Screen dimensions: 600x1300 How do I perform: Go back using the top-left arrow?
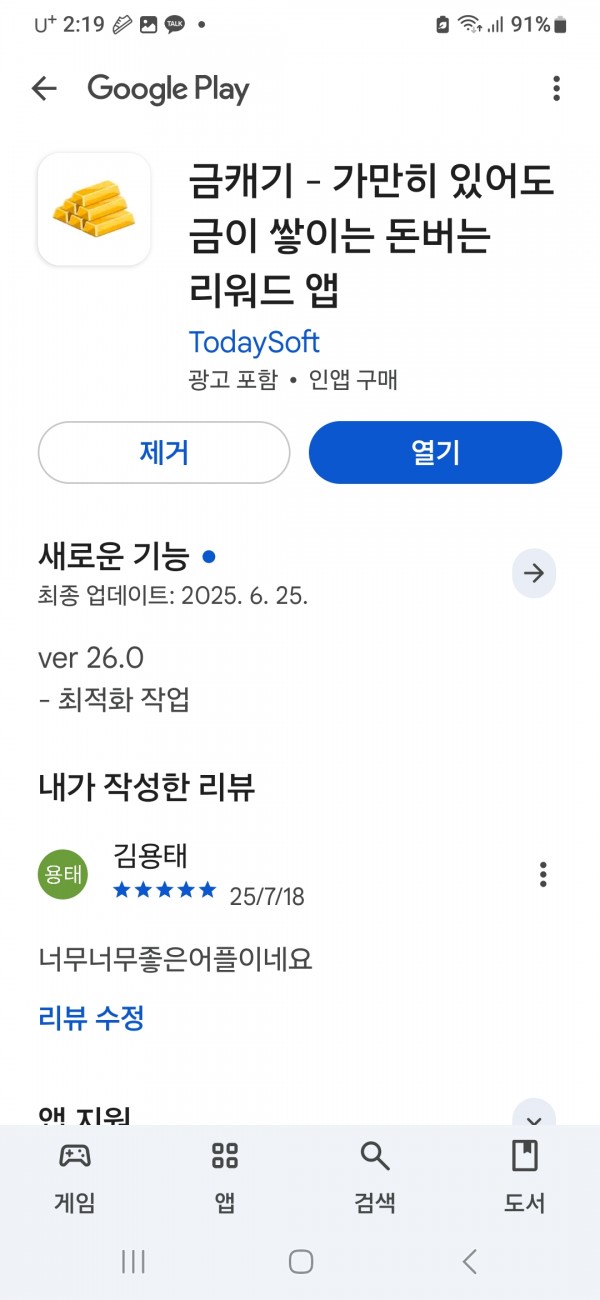(44, 89)
